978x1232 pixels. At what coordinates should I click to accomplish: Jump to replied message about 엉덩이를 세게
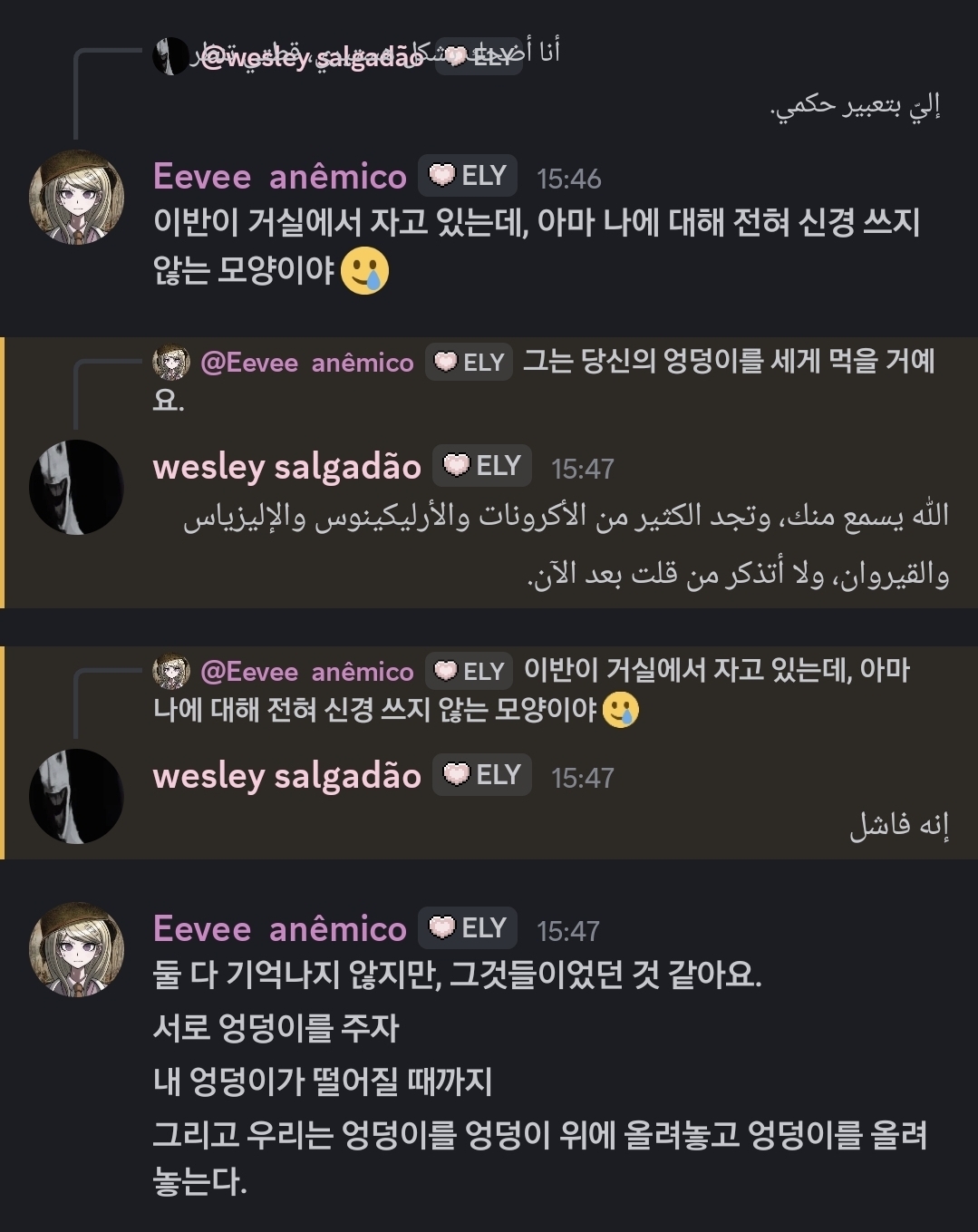(x=725, y=362)
